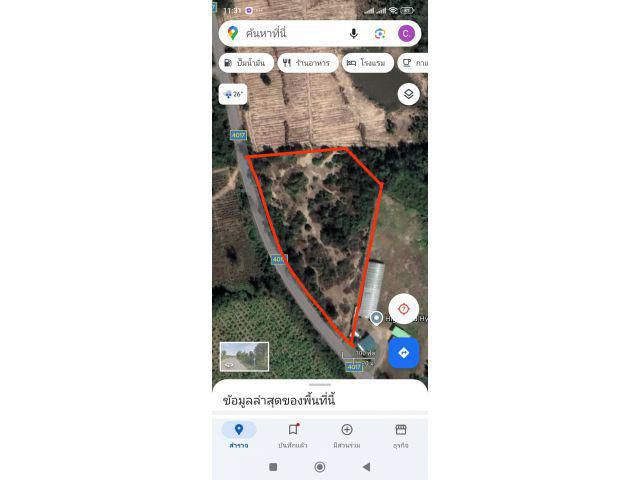This screenshot has width=640, height=480.
Task: Open the ค้นหาที่นี่ search box
Action: pos(290,33)
